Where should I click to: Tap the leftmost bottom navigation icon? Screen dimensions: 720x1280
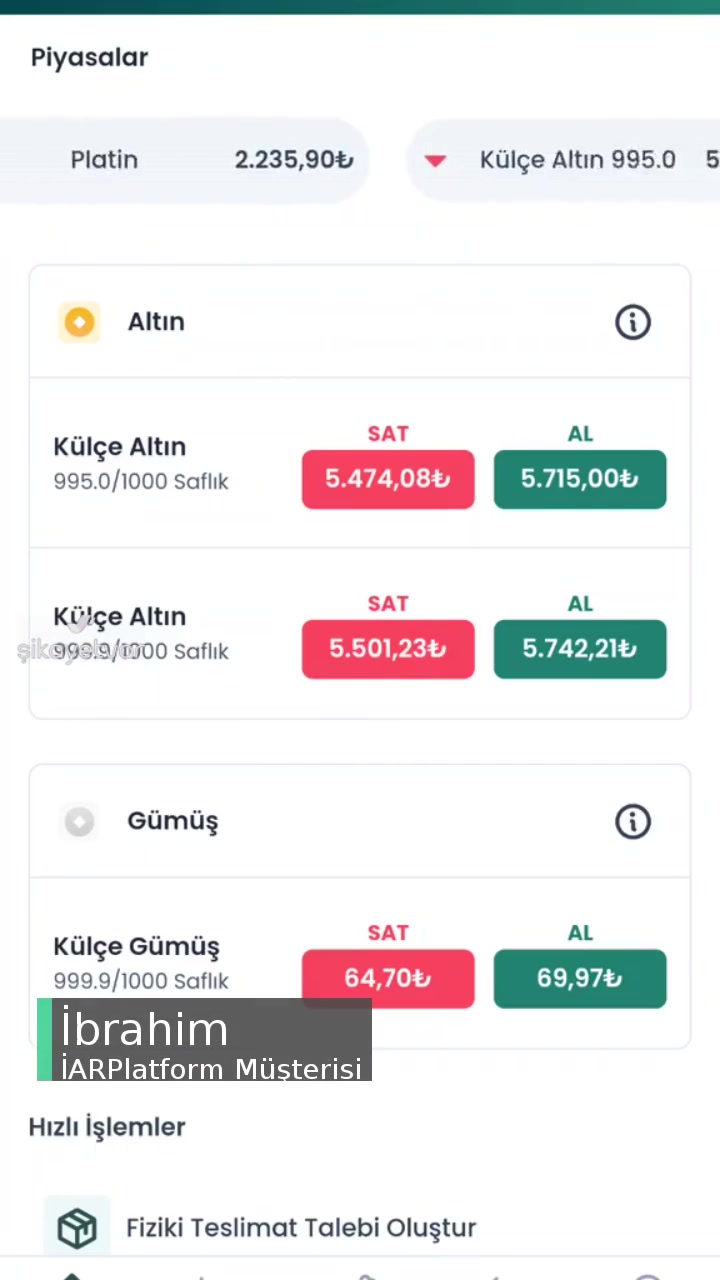(72, 1274)
